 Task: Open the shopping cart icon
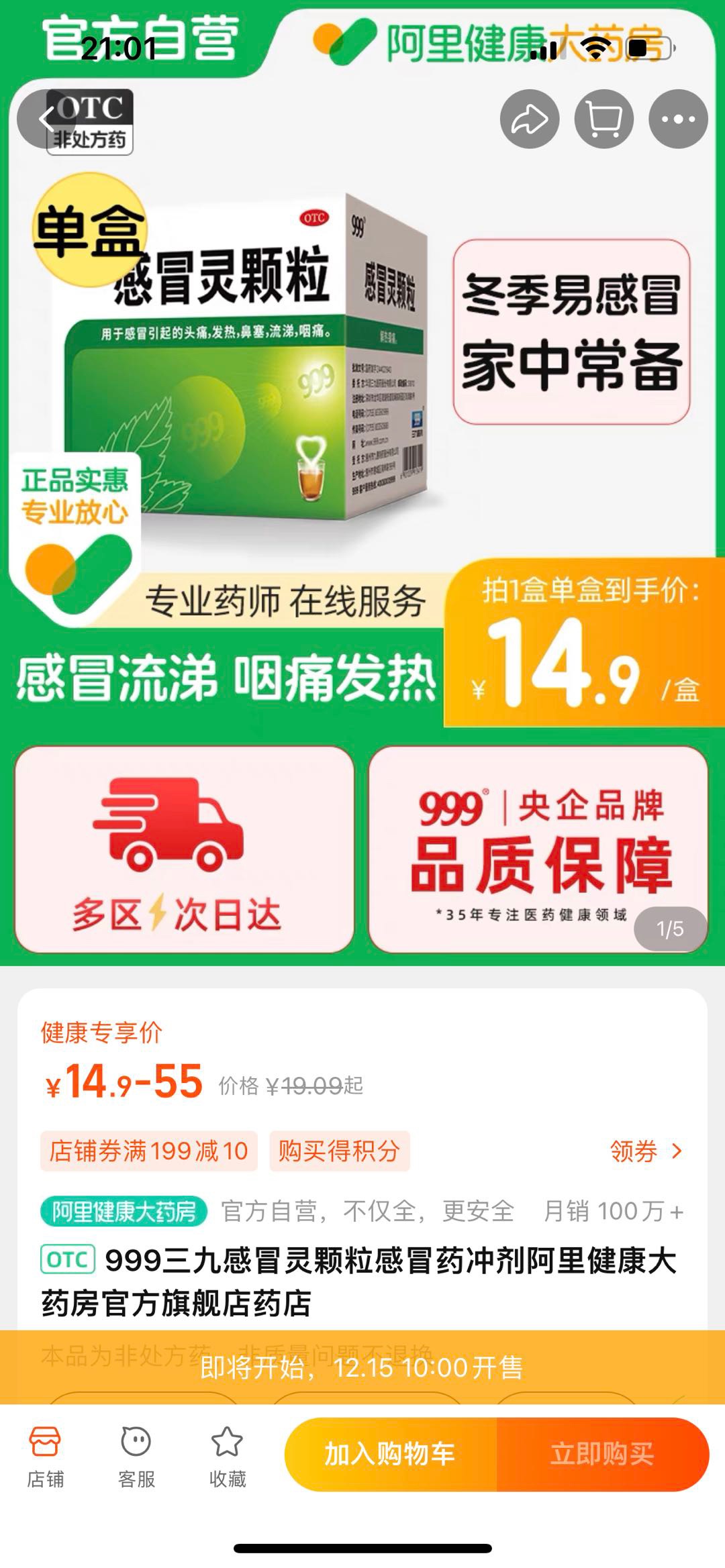(x=603, y=119)
